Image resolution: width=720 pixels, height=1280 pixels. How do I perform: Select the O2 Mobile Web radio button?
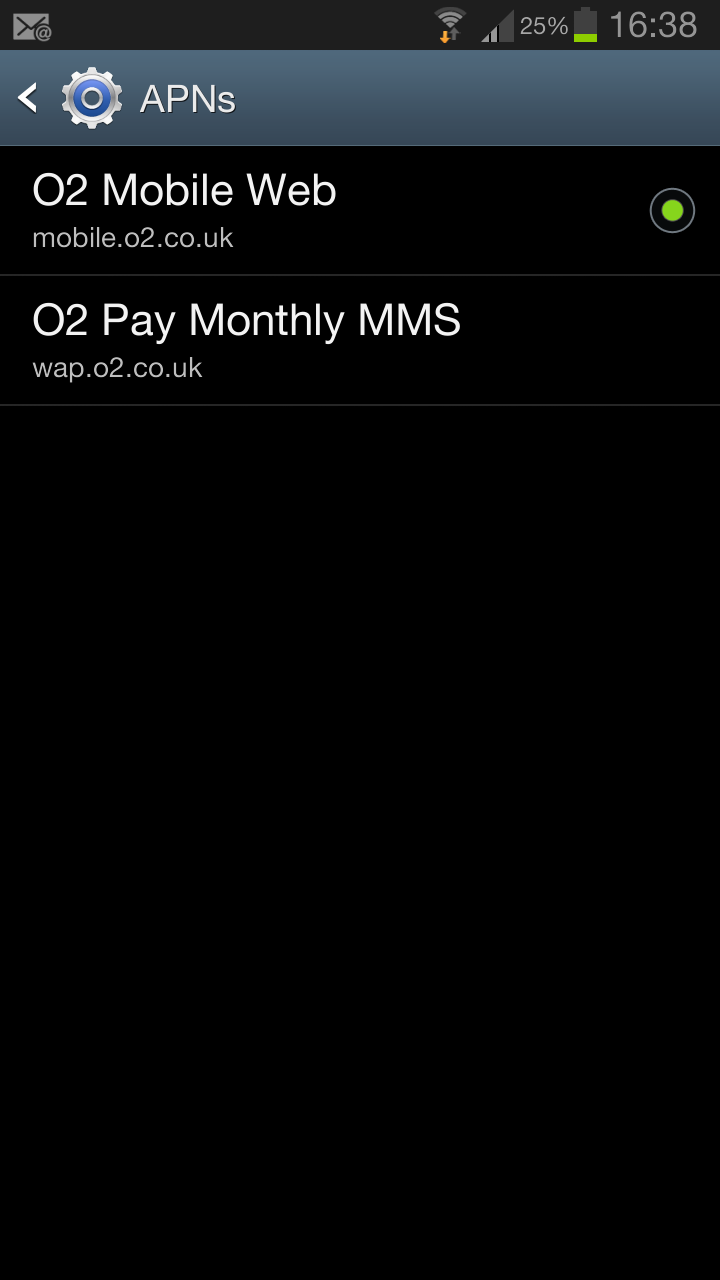tap(671, 210)
